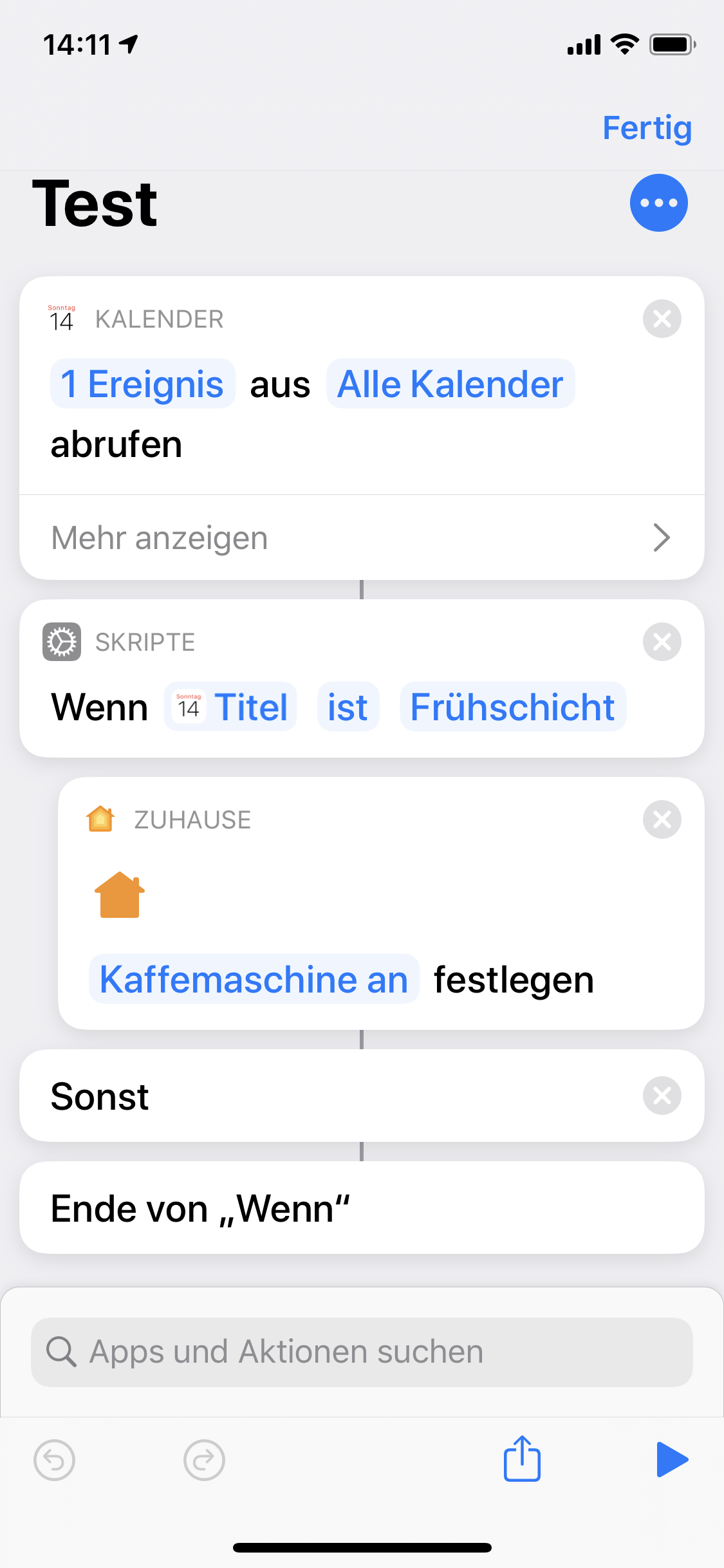The image size is (724, 1568).
Task: Tap Fertig to finish editing
Action: coord(646,128)
